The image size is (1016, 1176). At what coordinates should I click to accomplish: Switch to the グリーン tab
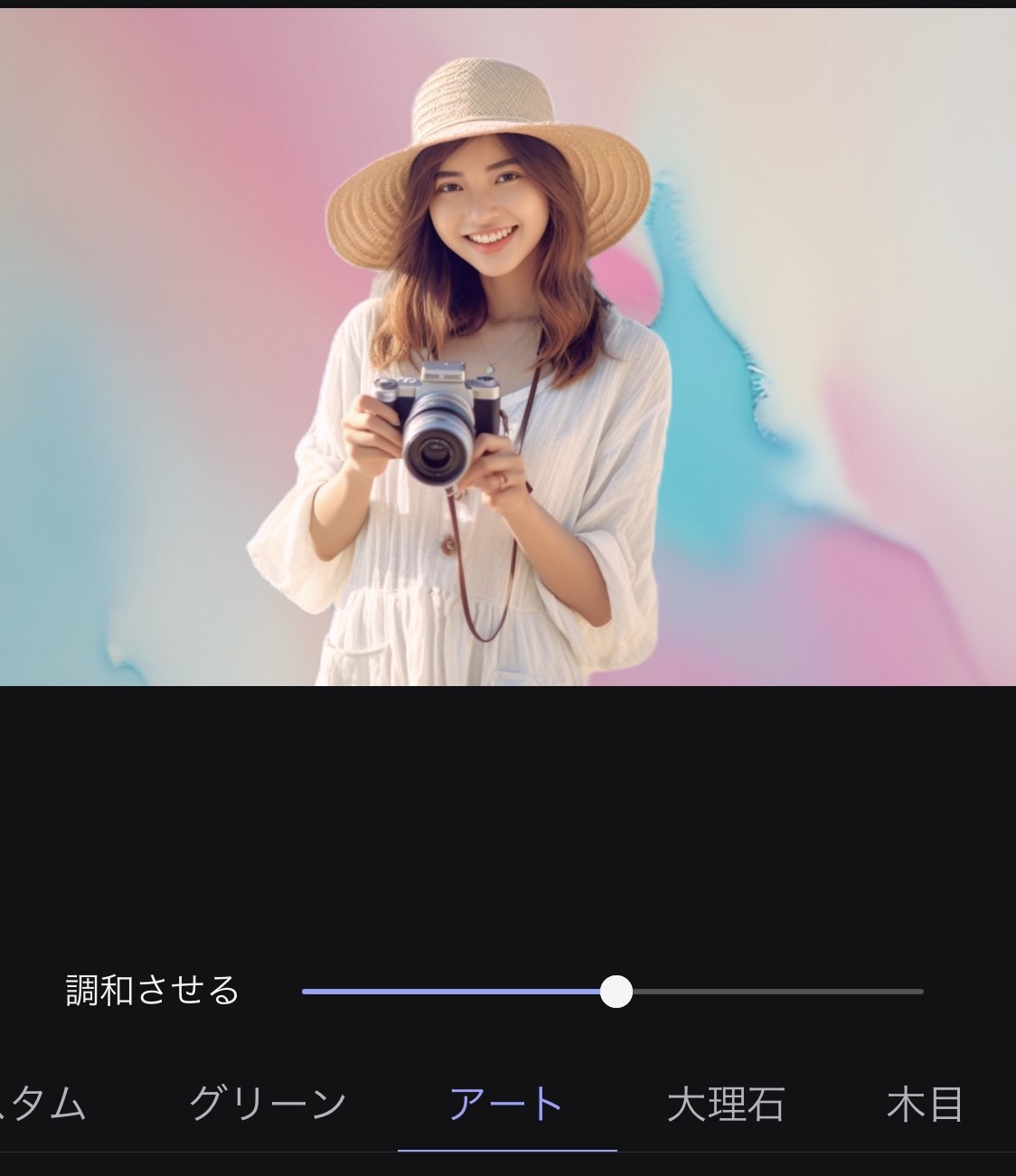[x=268, y=1105]
